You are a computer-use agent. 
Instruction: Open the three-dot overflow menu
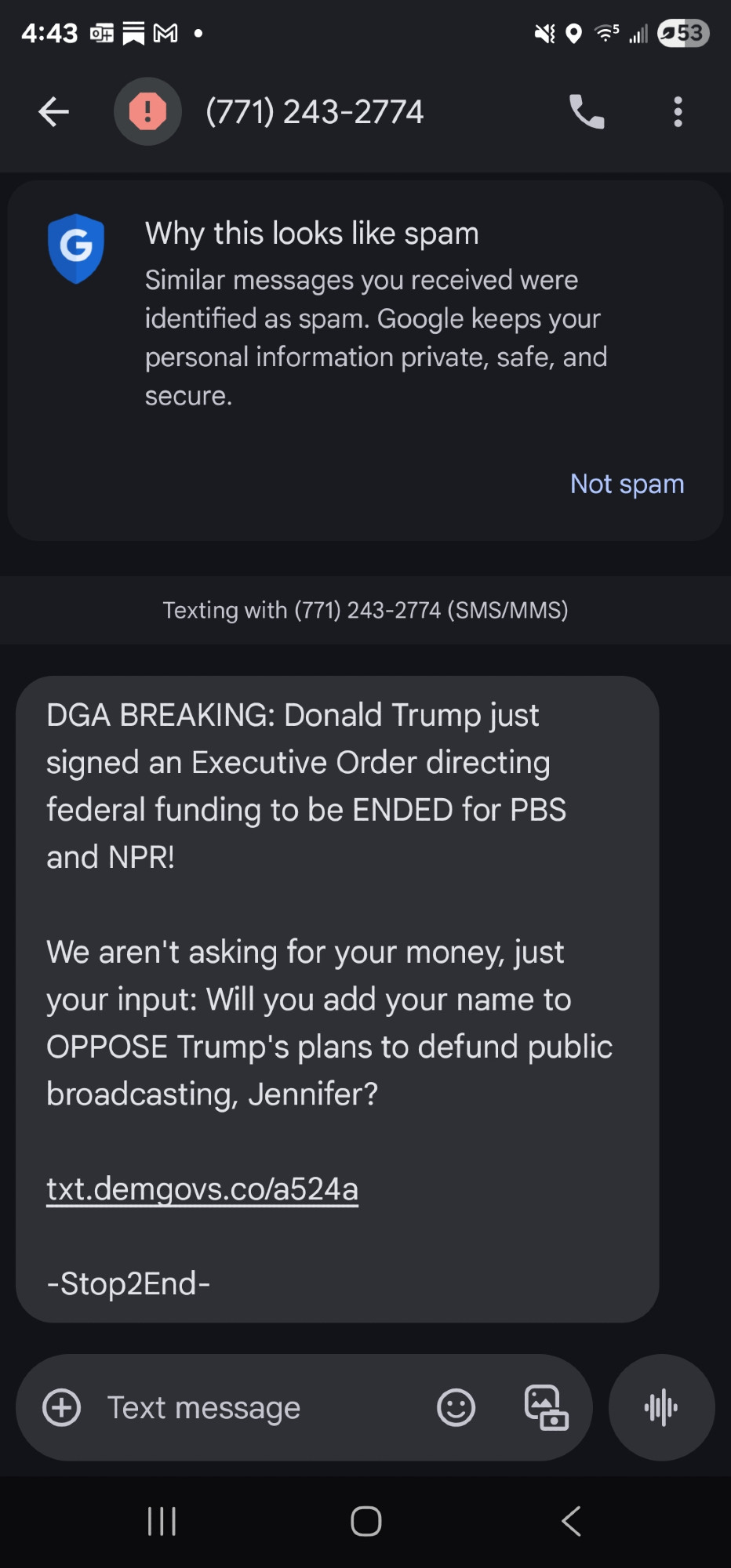pyautogui.click(x=678, y=112)
